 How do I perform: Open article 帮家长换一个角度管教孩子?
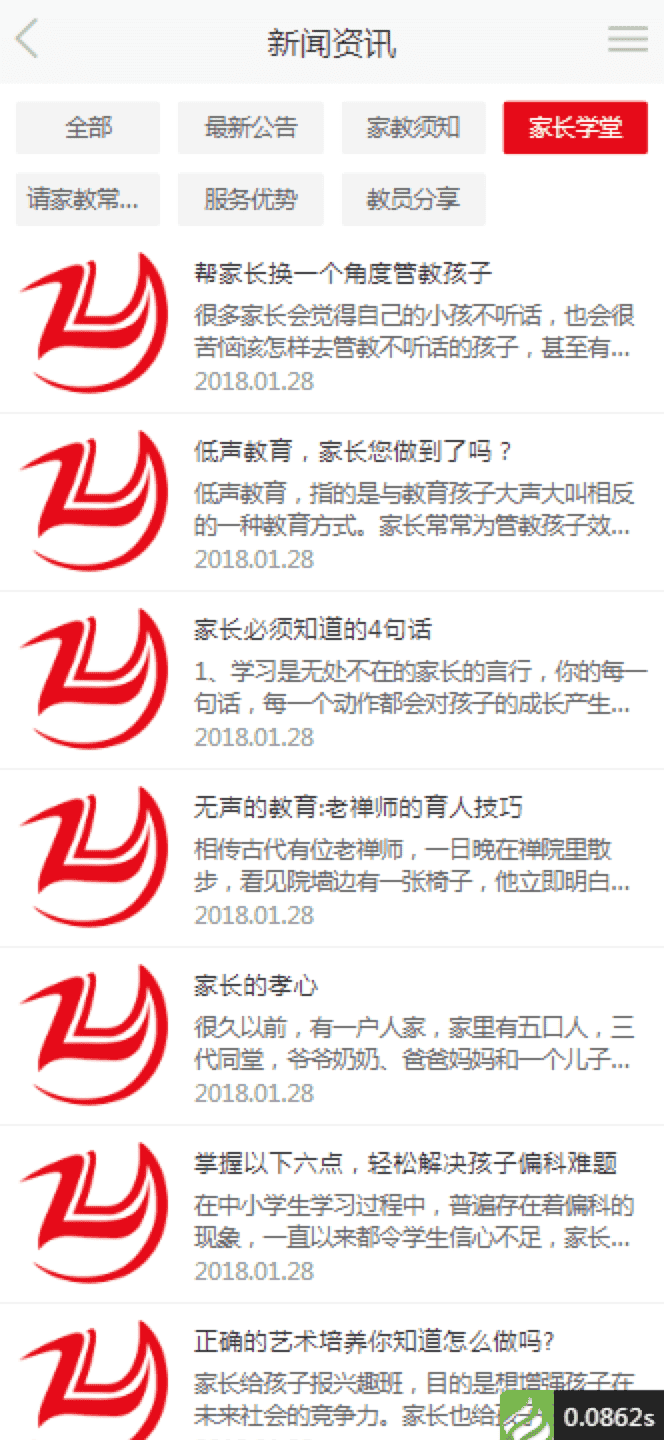point(343,273)
